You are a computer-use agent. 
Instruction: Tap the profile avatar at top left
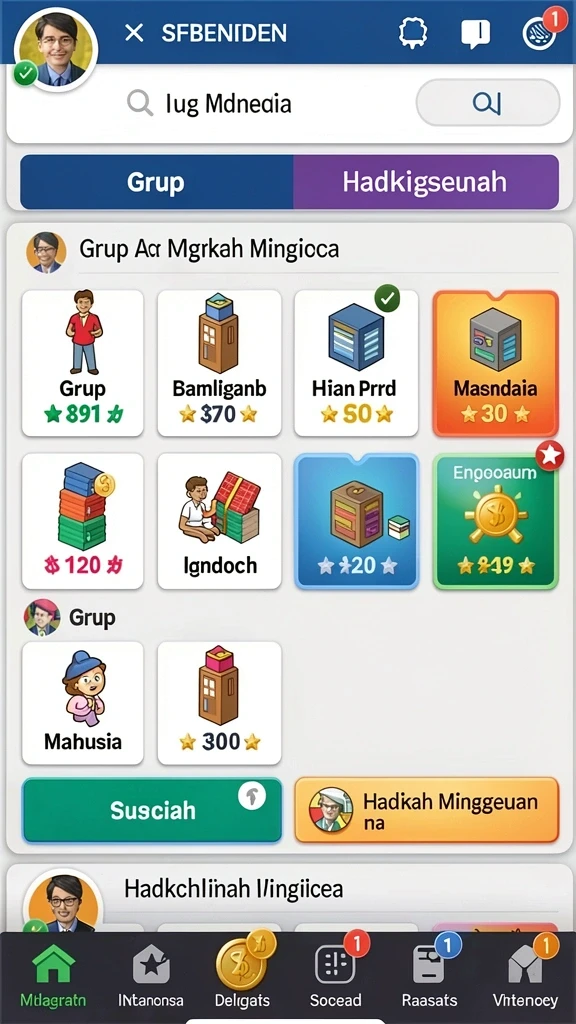click(55, 50)
